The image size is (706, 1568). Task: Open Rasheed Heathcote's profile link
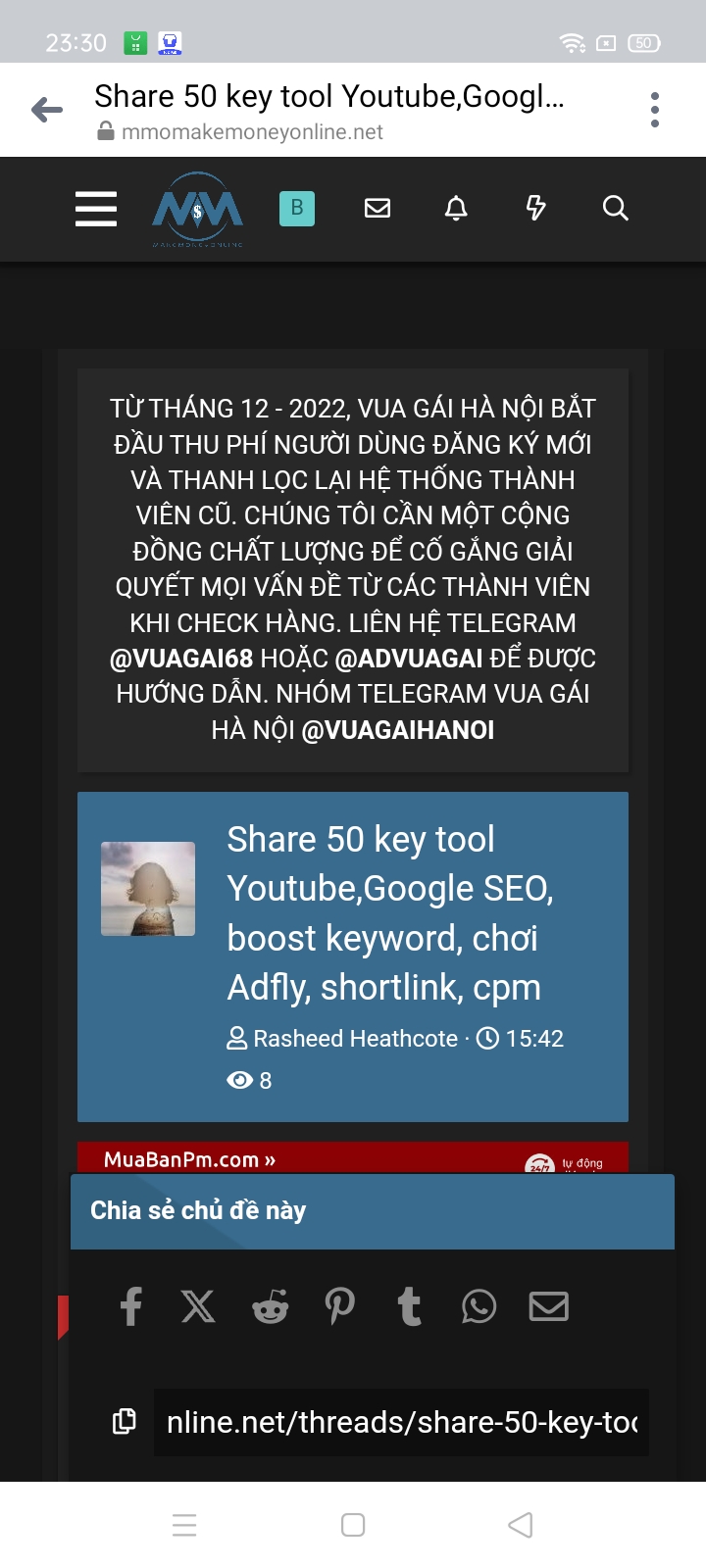(x=355, y=1039)
